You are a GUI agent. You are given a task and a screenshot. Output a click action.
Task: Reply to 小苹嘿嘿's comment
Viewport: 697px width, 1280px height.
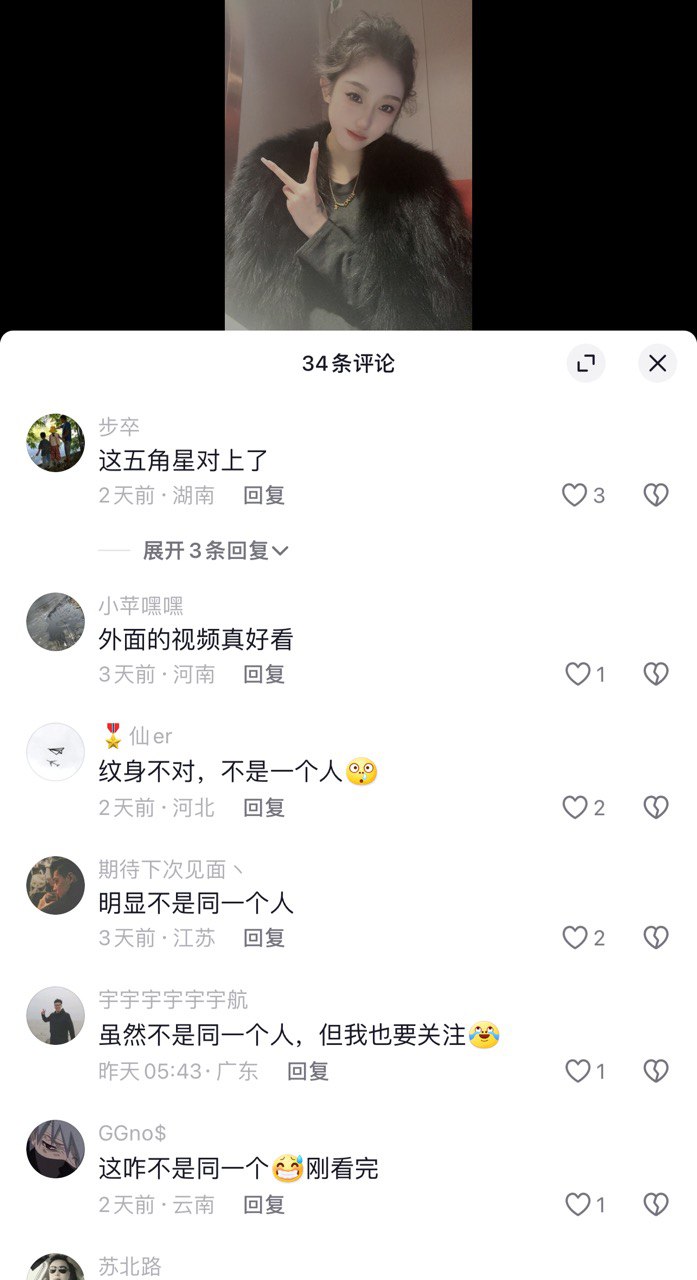click(x=264, y=675)
